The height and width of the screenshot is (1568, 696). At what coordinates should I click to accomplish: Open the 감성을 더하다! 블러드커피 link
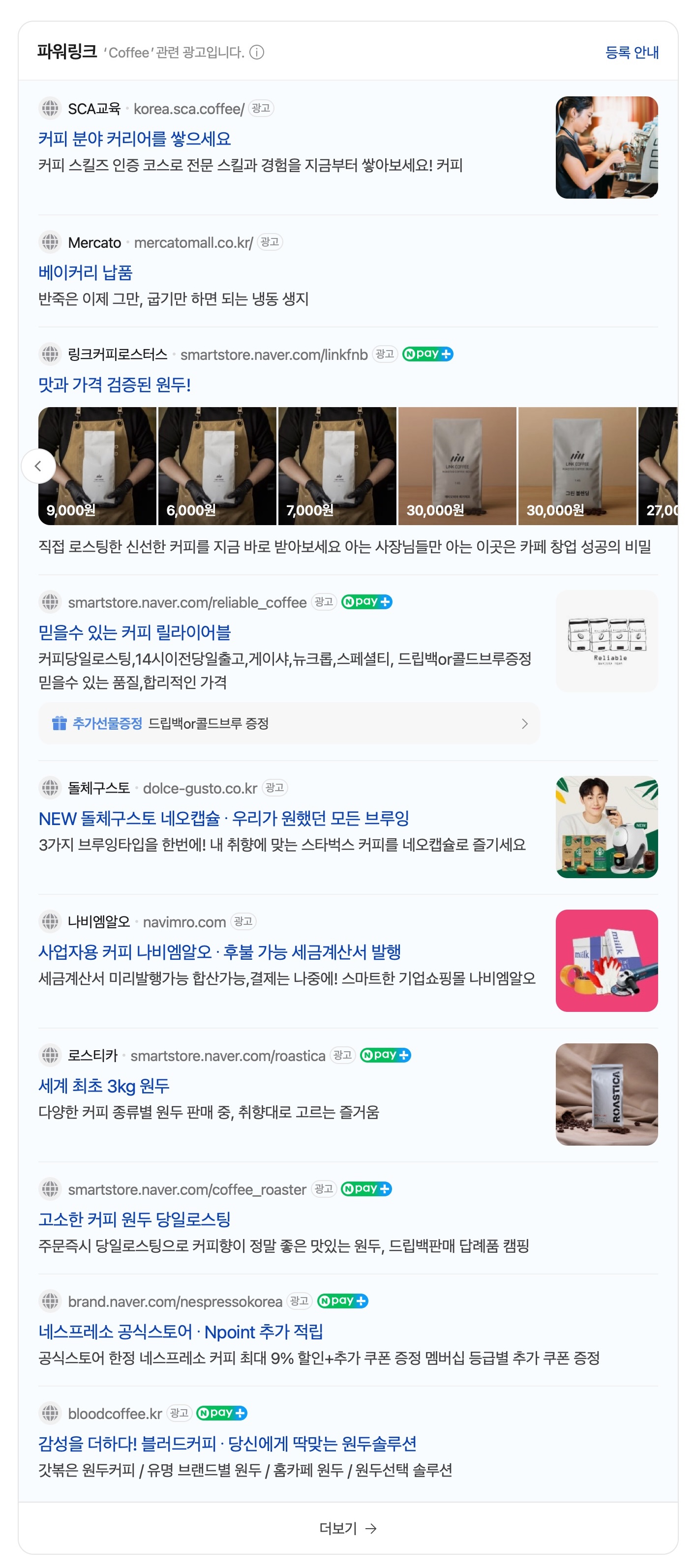pos(227,1443)
